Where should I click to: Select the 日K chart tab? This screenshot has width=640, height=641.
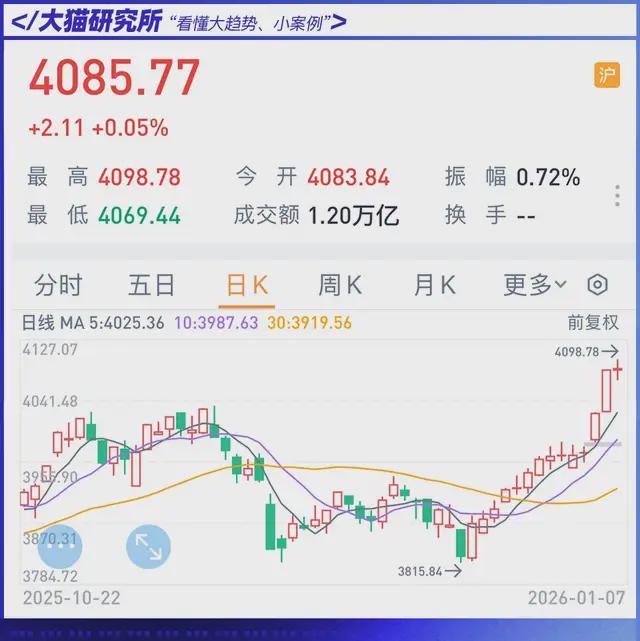tap(247, 285)
